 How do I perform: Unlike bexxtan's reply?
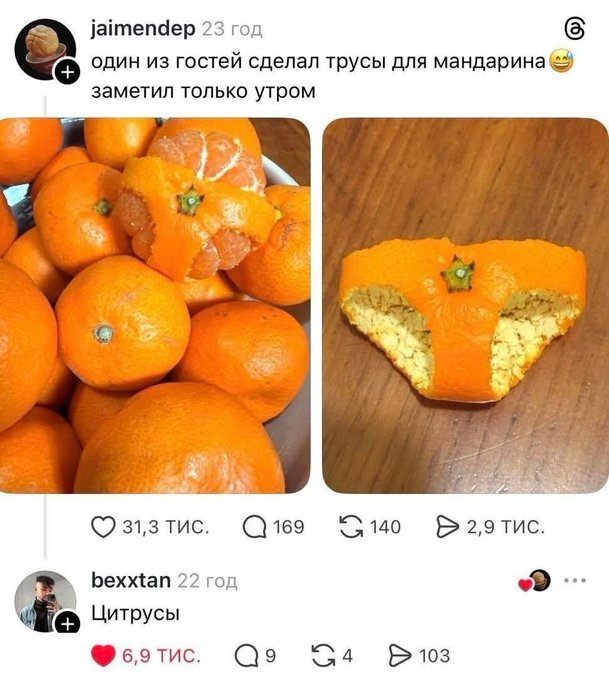click(103, 656)
